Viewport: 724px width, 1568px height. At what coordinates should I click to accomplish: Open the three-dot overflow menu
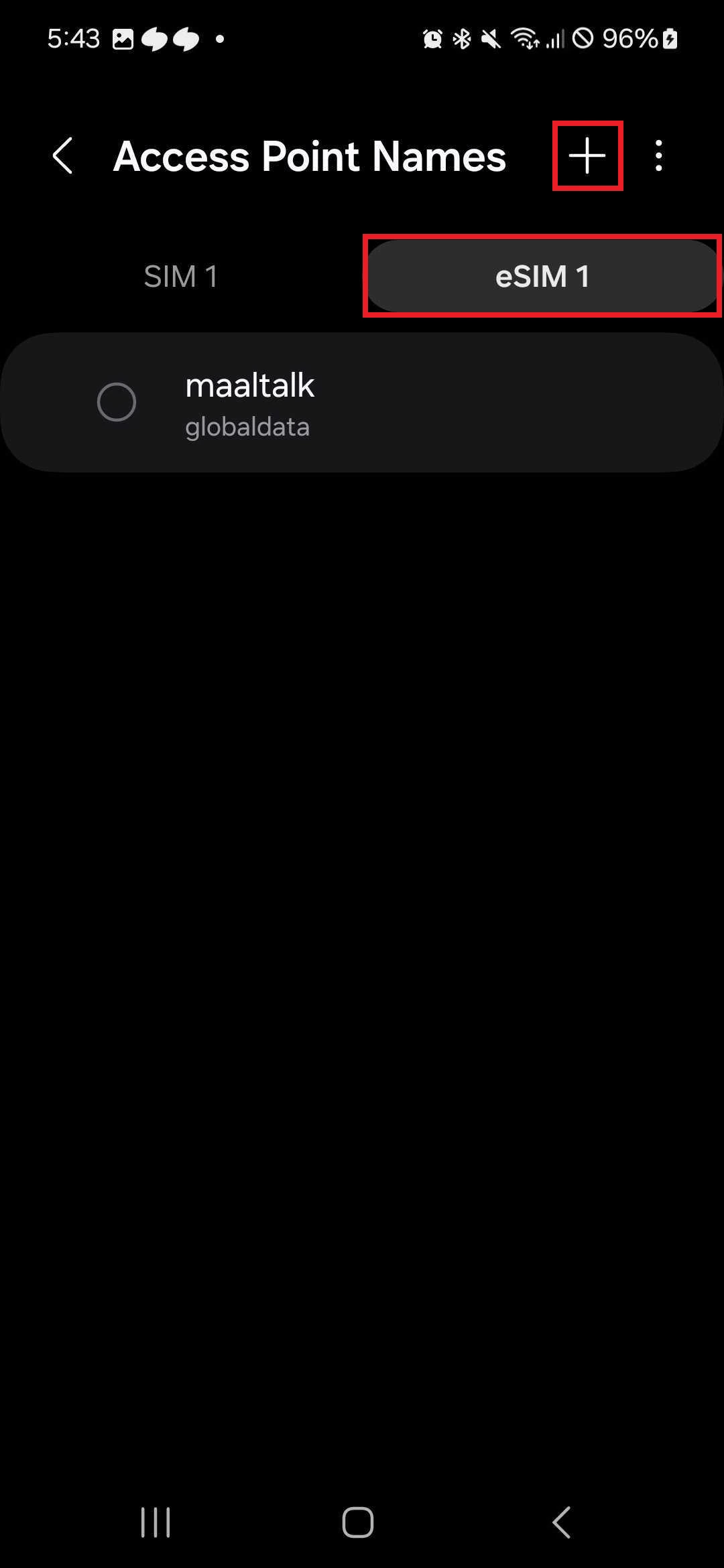(659, 156)
